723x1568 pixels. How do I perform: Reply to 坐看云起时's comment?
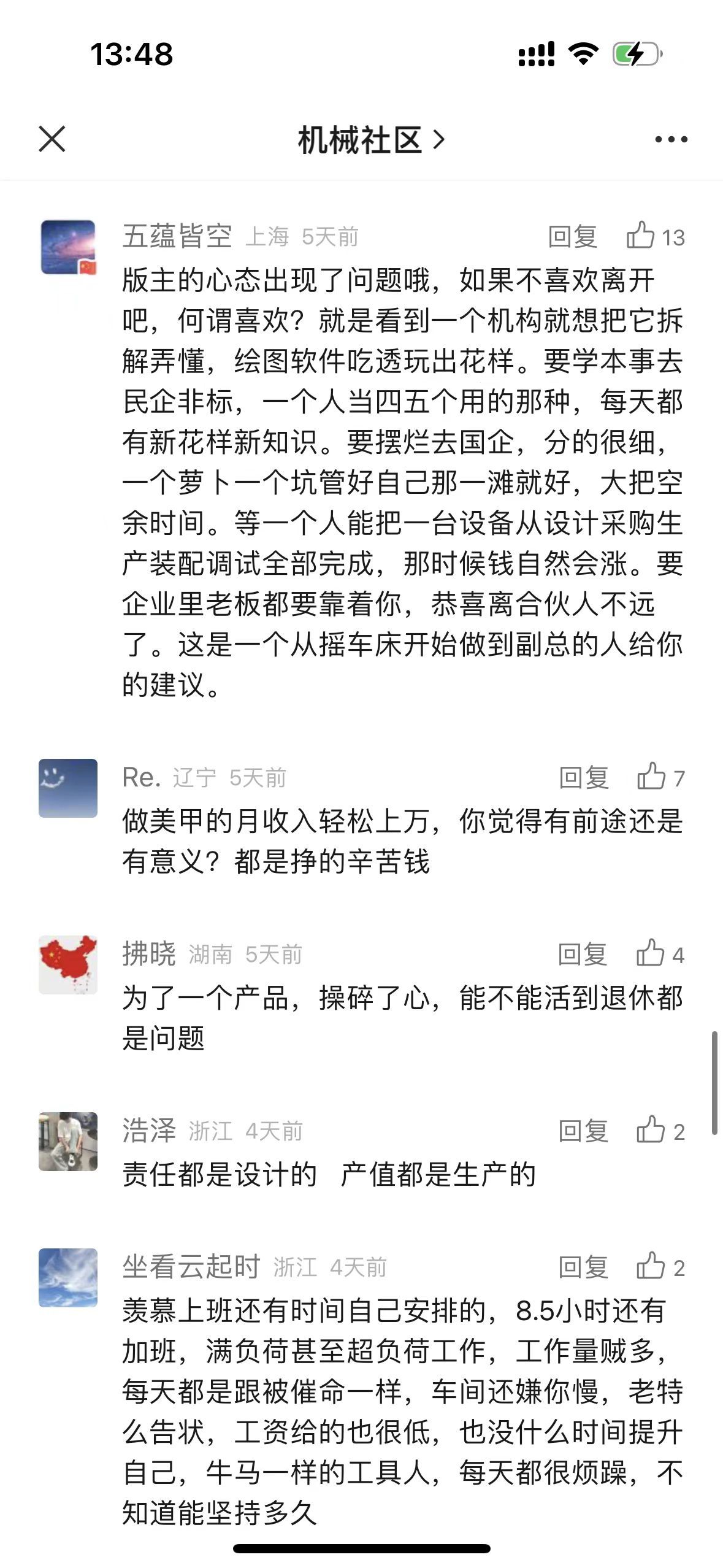point(583,1267)
